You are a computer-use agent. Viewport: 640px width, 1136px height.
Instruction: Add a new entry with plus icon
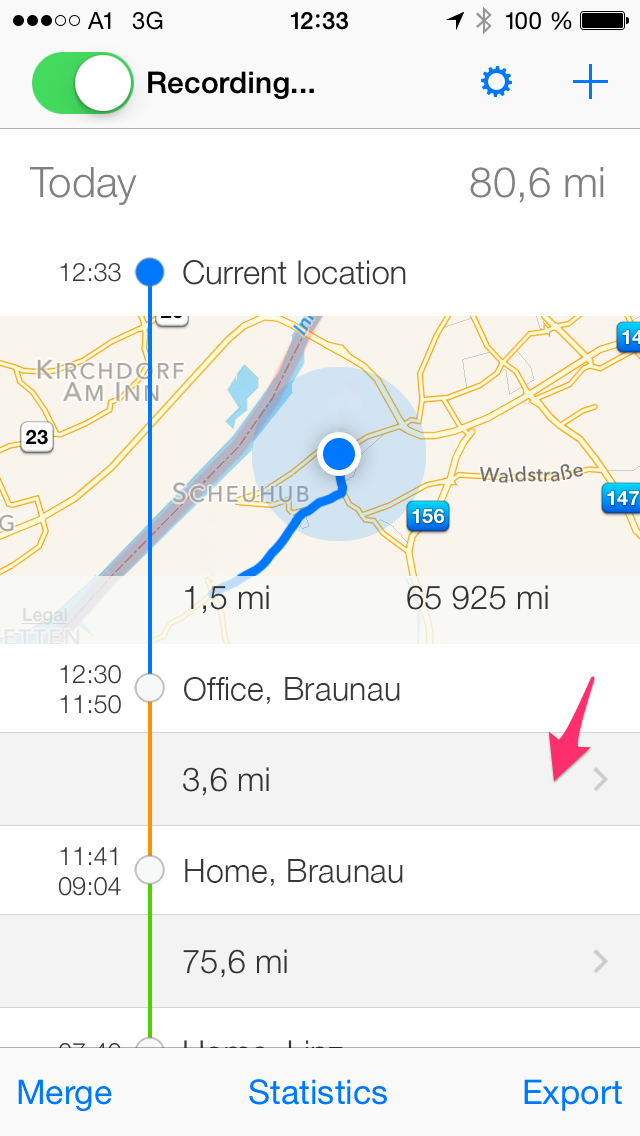click(x=590, y=83)
